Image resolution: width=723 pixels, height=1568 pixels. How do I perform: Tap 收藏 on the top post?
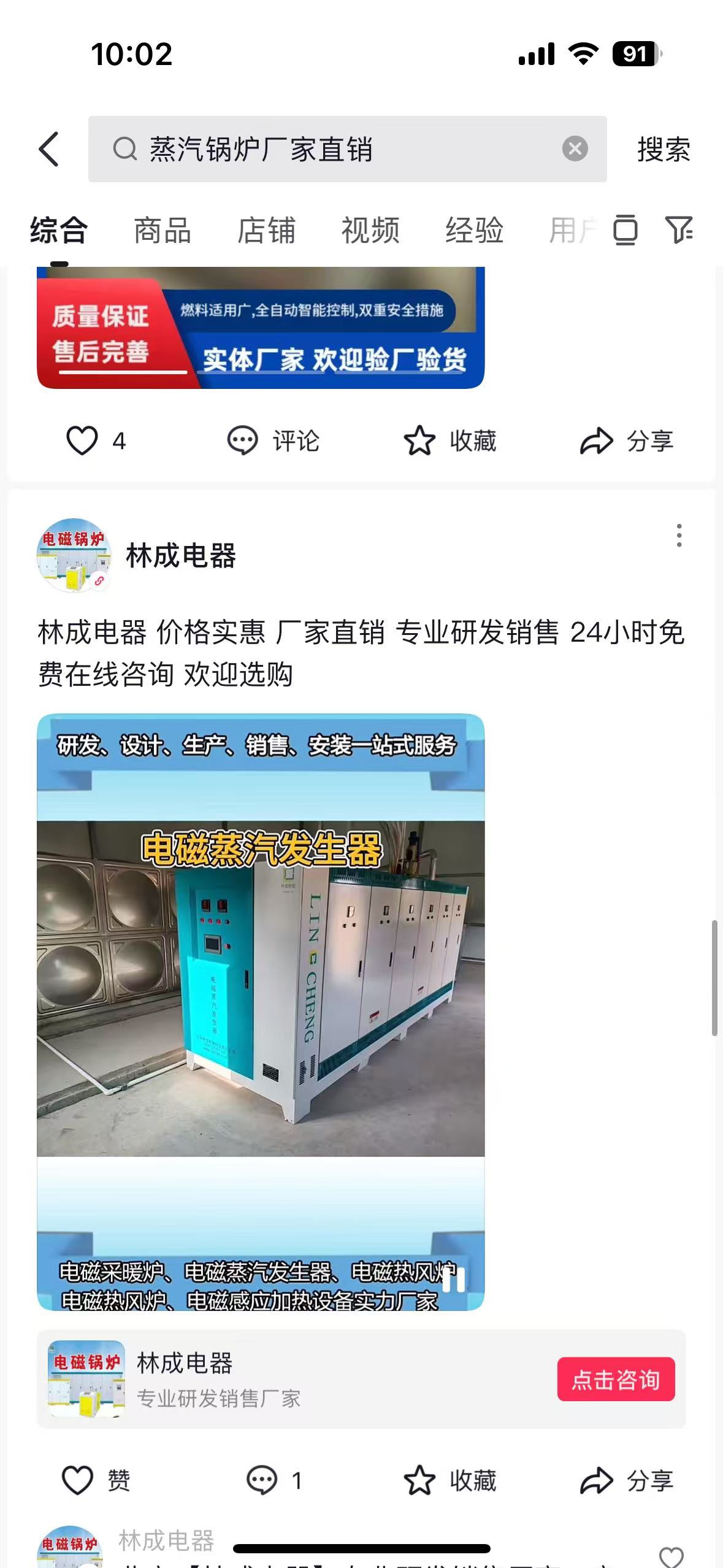[450, 440]
